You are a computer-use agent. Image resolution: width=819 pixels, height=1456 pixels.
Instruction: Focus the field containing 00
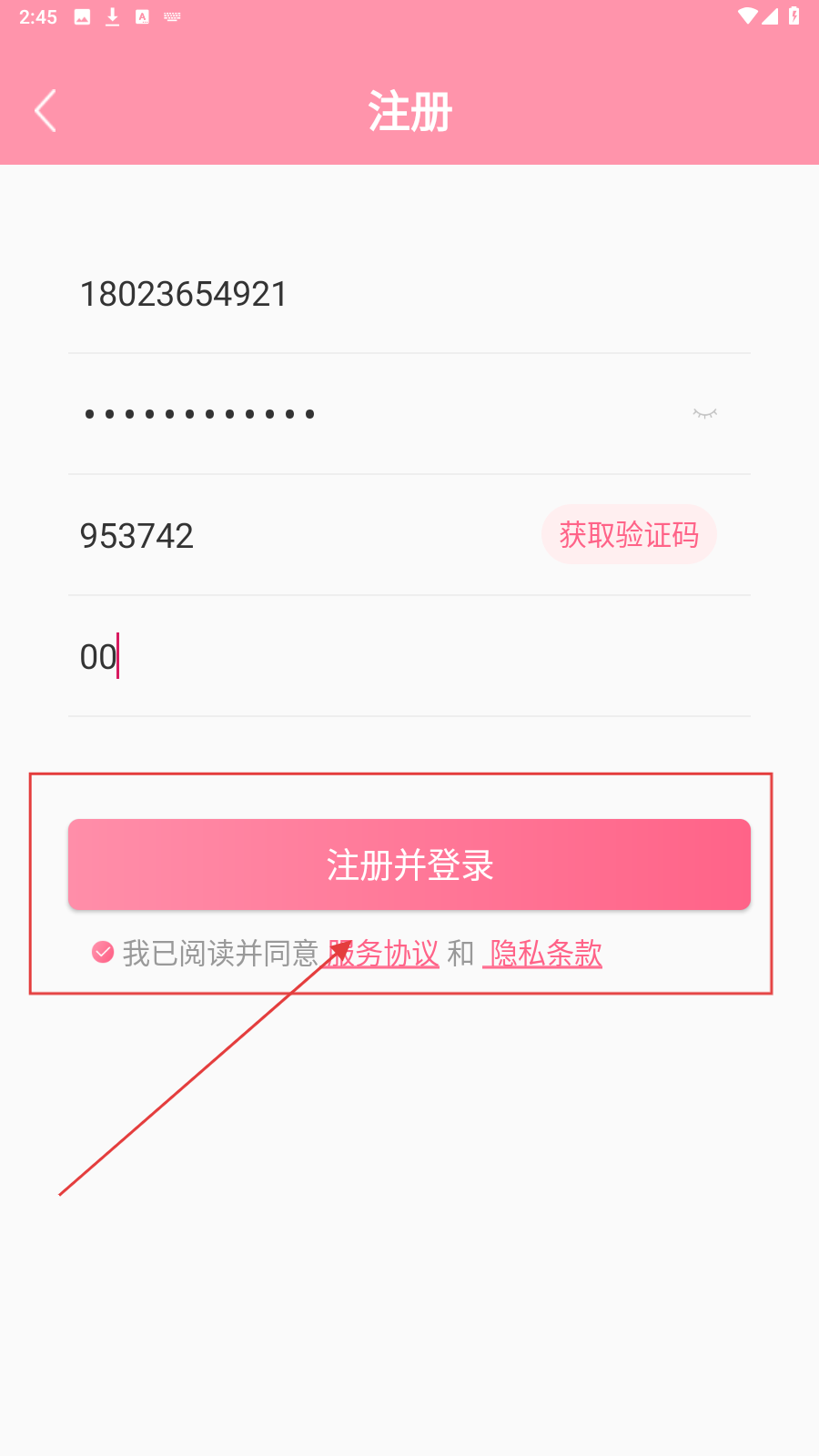pos(364,656)
